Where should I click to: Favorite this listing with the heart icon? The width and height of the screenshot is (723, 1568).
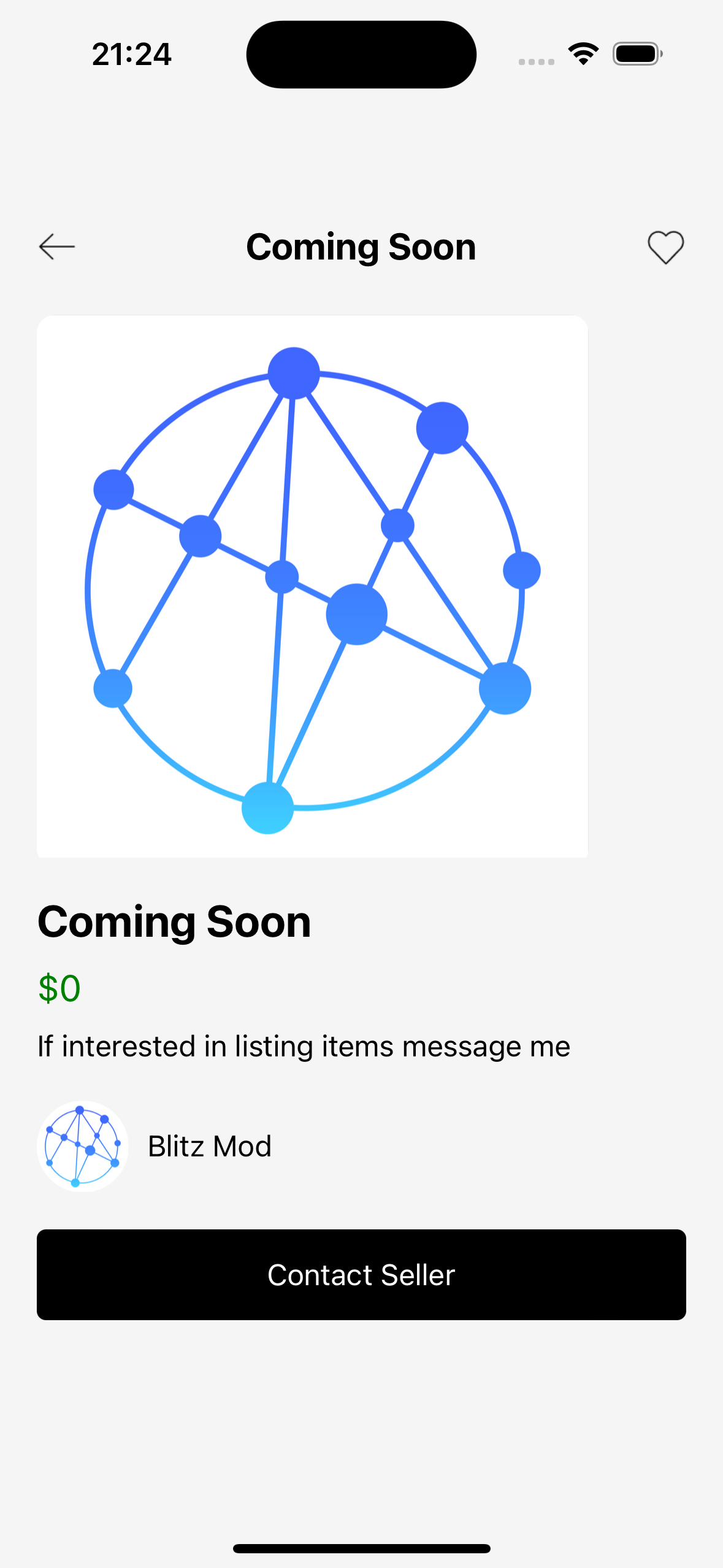pos(665,247)
